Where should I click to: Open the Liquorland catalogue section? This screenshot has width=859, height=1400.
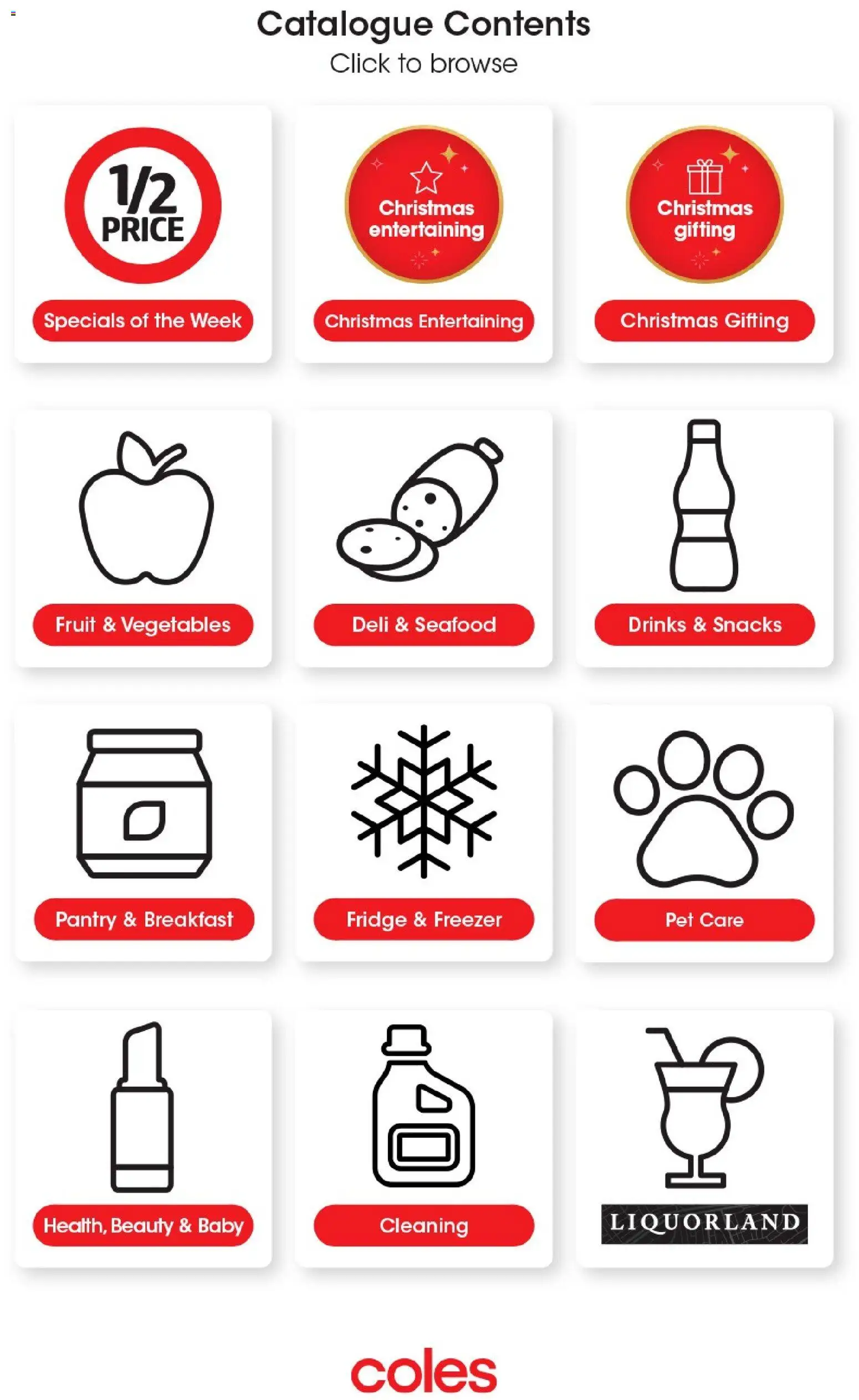(x=703, y=1225)
